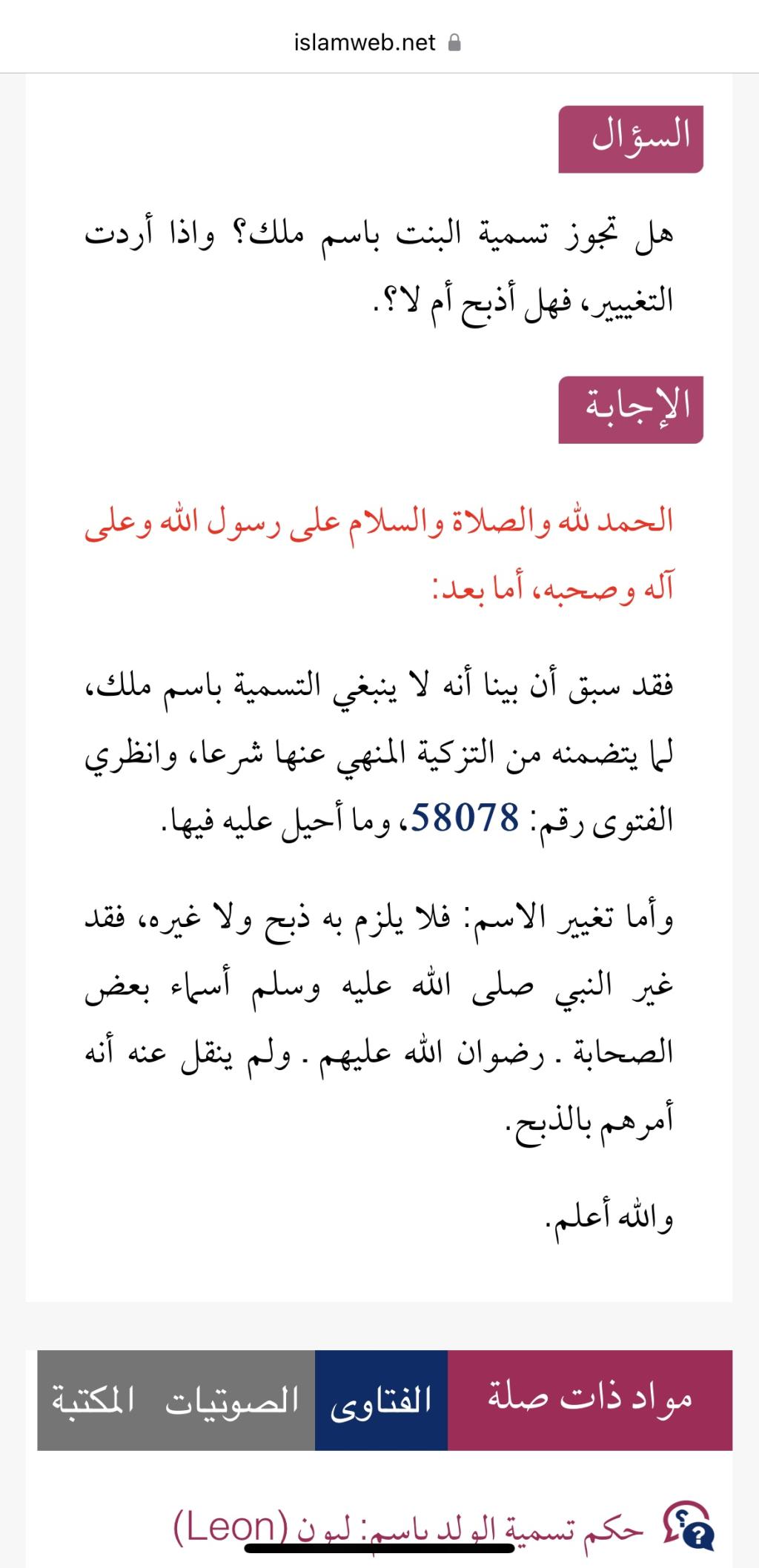Switch to the الفتاوى tab
The height and width of the screenshot is (1568, 759).
[381, 1400]
